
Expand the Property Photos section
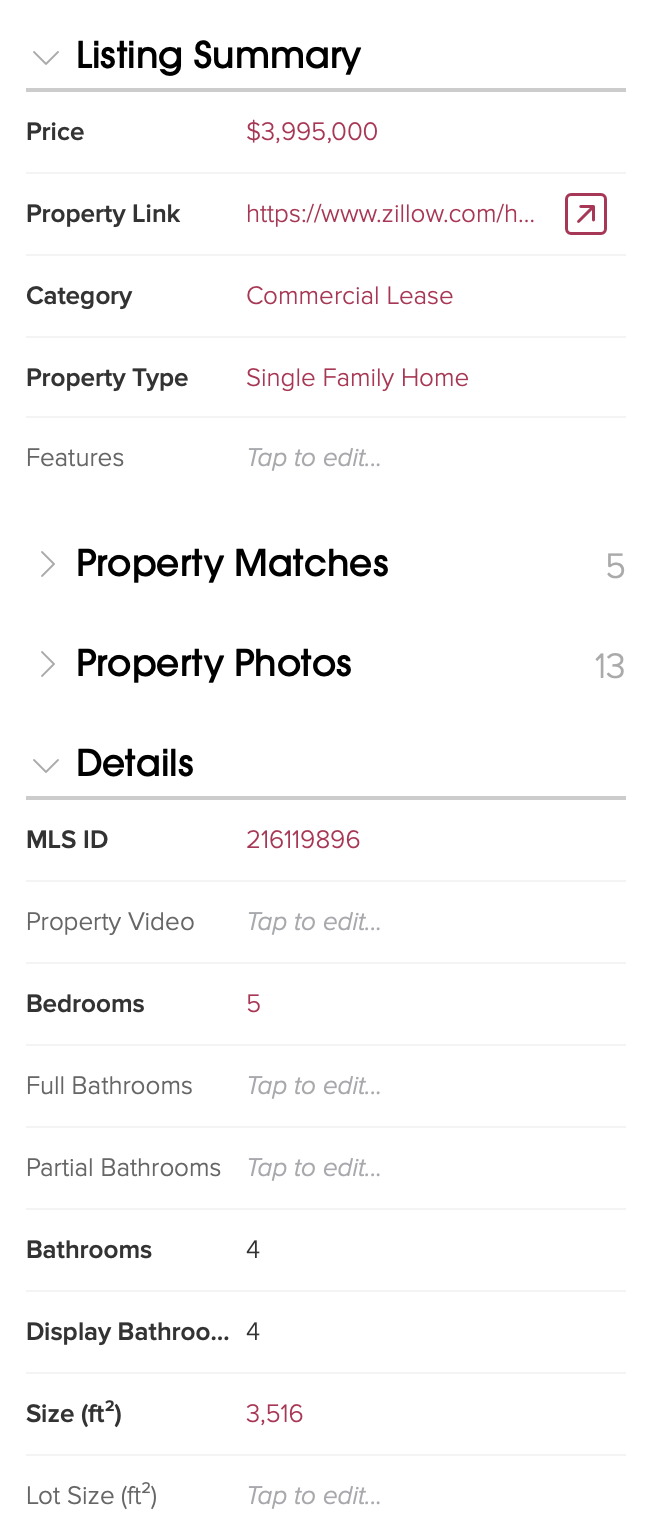pyautogui.click(x=46, y=664)
